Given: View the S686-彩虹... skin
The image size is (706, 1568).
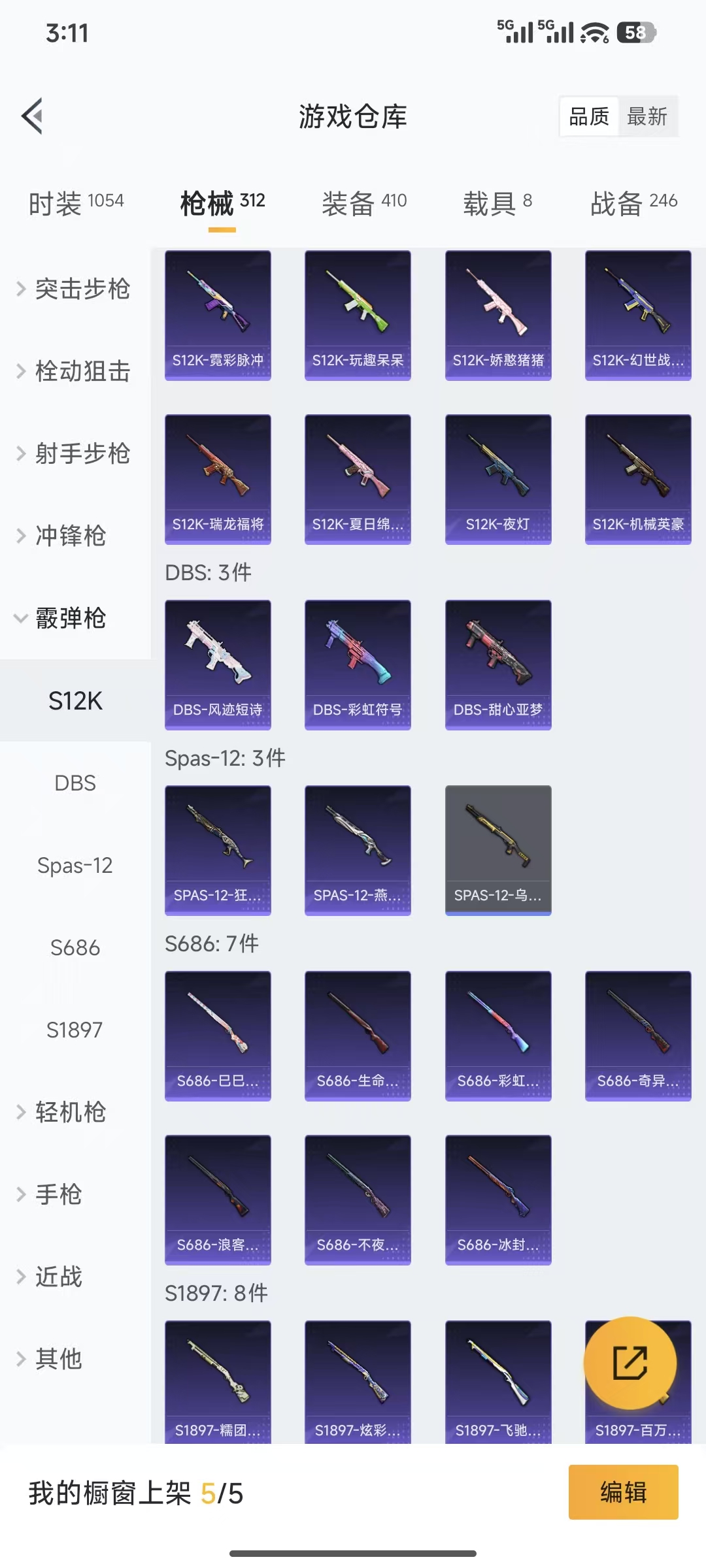Looking at the screenshot, I should click(x=498, y=1036).
